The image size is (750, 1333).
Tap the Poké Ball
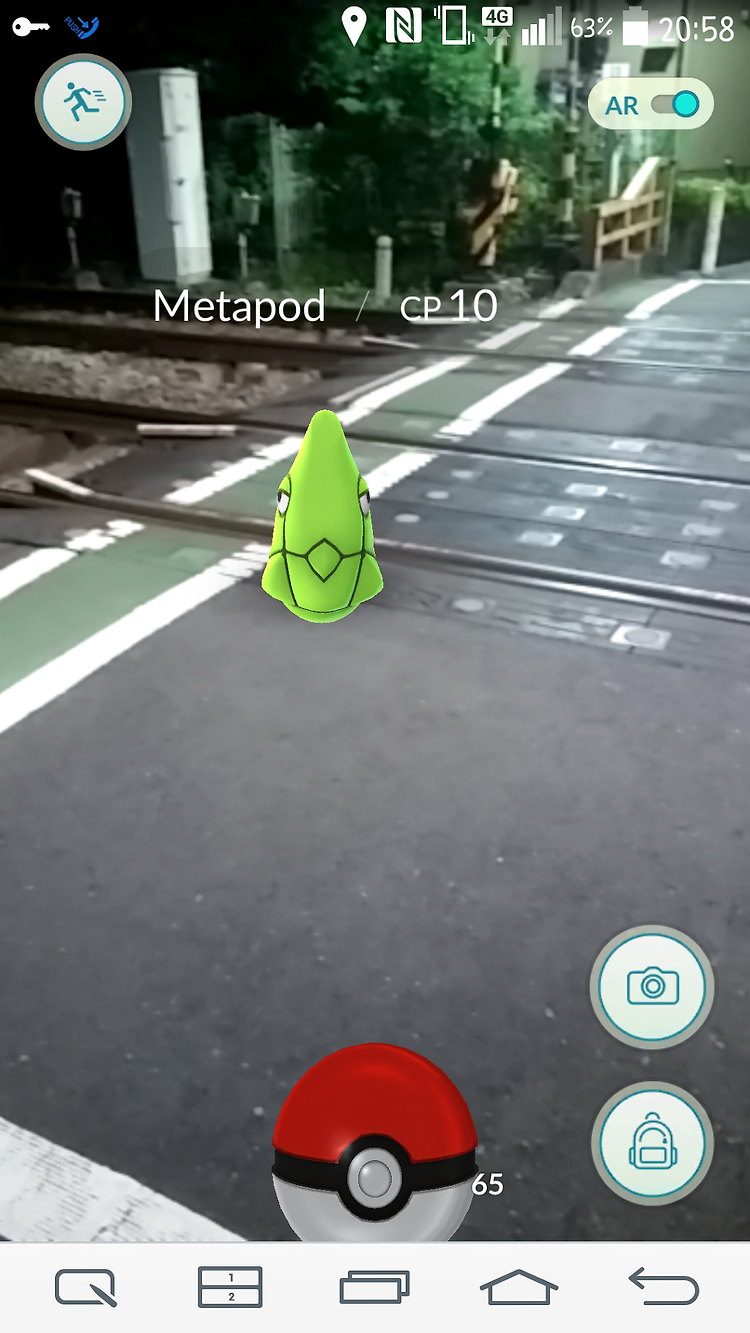click(x=375, y=1142)
